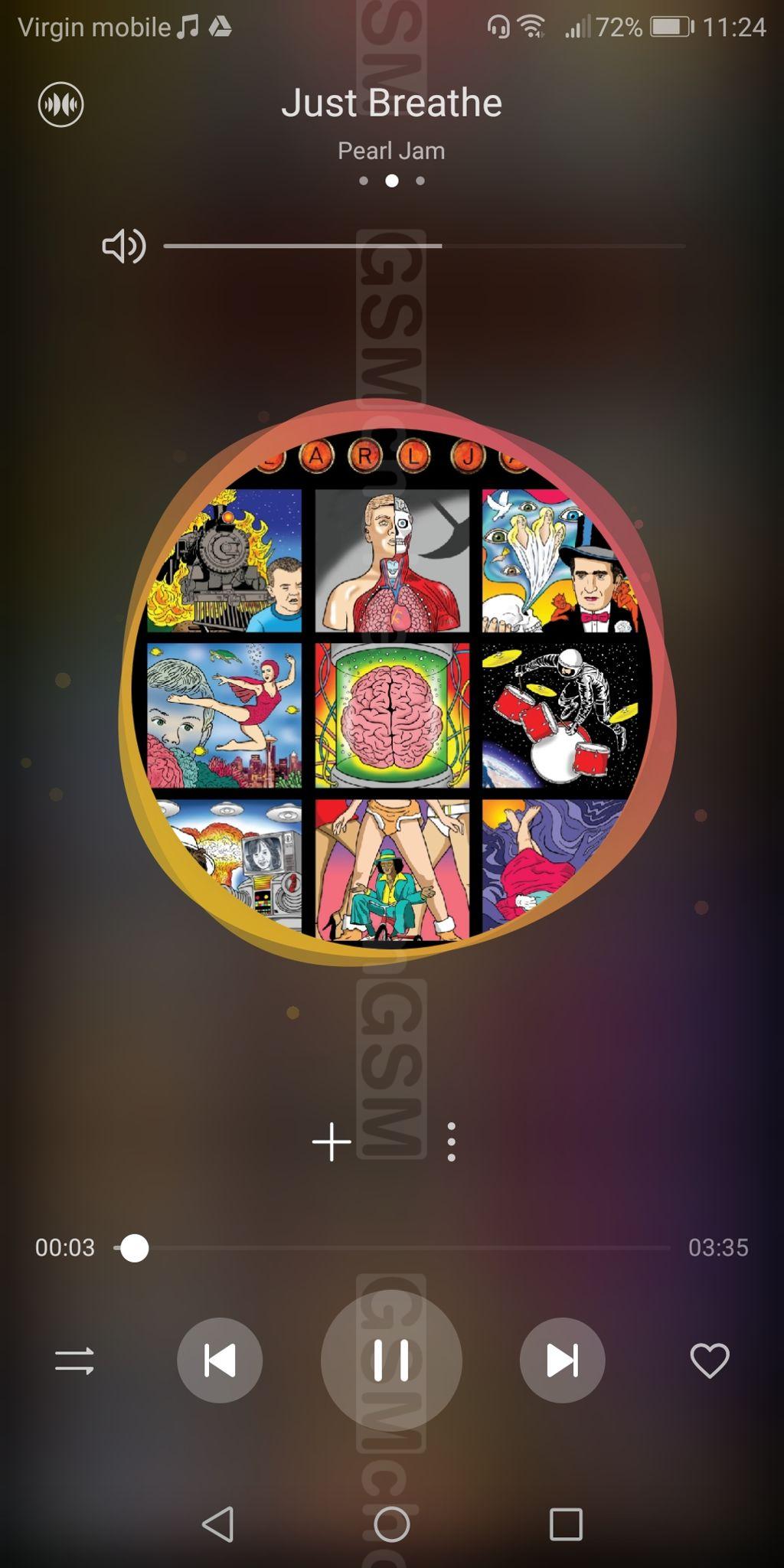Skip to the previous track

point(220,1361)
